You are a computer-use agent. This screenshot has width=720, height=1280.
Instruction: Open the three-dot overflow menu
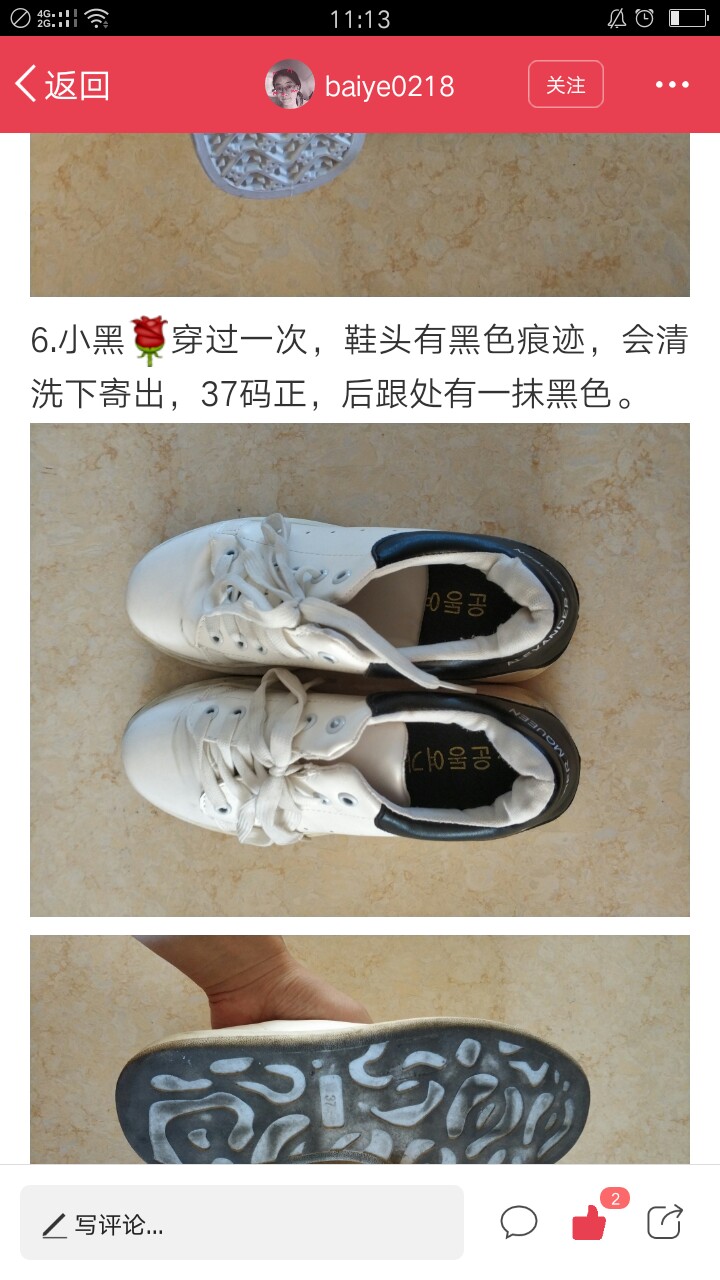point(673,85)
